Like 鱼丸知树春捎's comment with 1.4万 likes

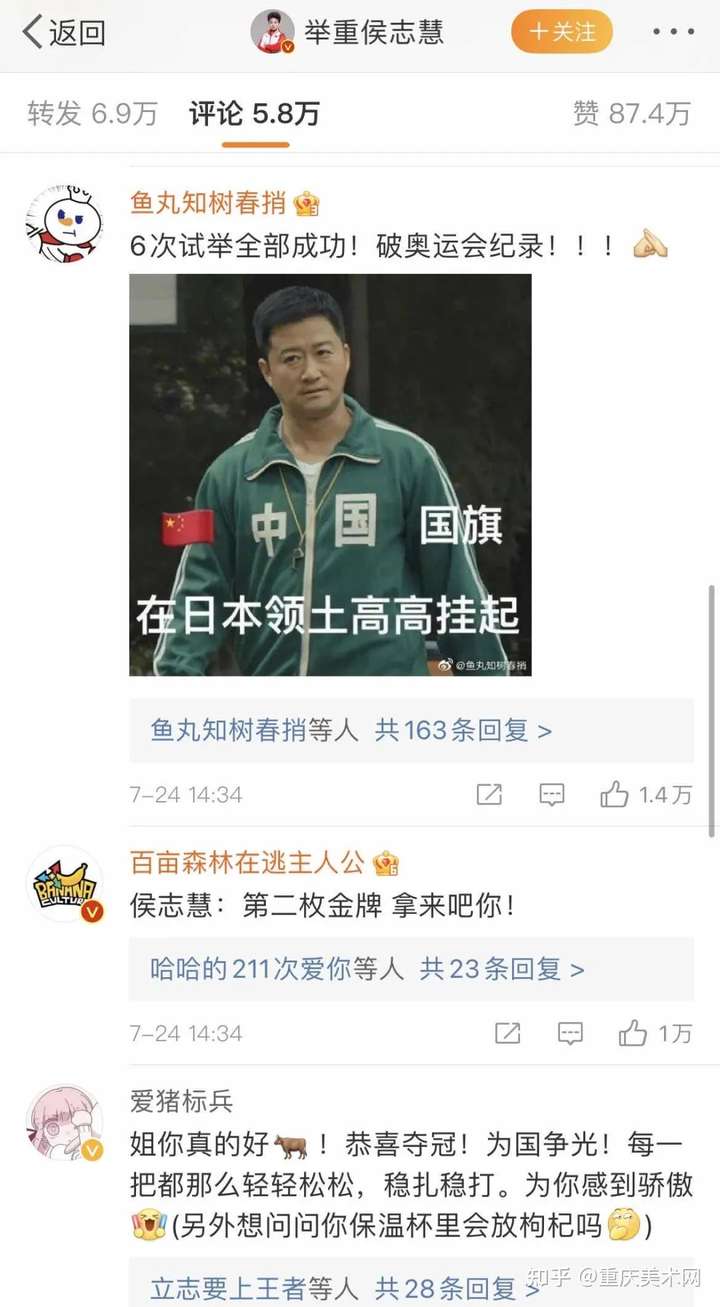(646, 795)
